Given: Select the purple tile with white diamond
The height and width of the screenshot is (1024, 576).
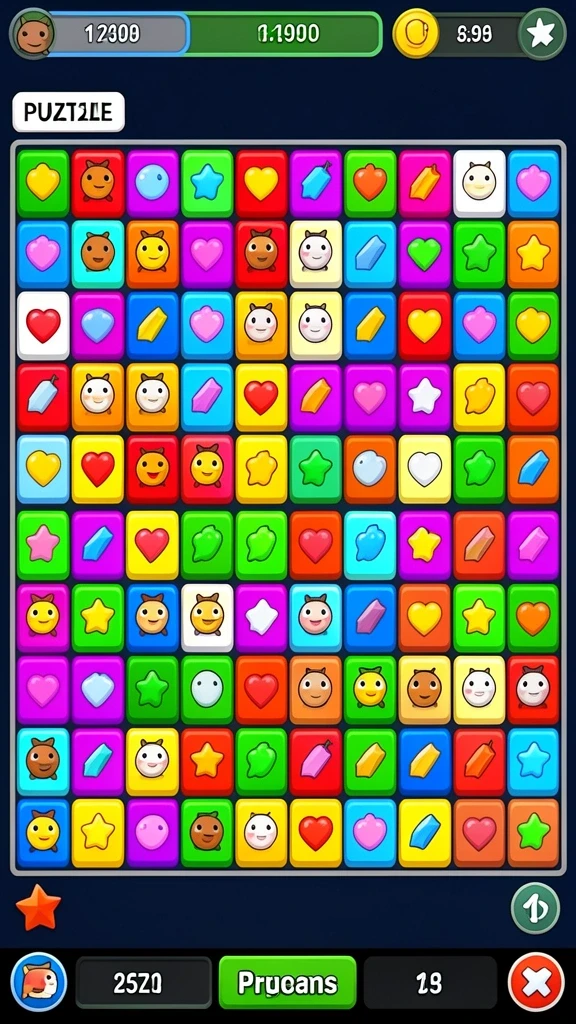Looking at the screenshot, I should pyautogui.click(x=261, y=618).
